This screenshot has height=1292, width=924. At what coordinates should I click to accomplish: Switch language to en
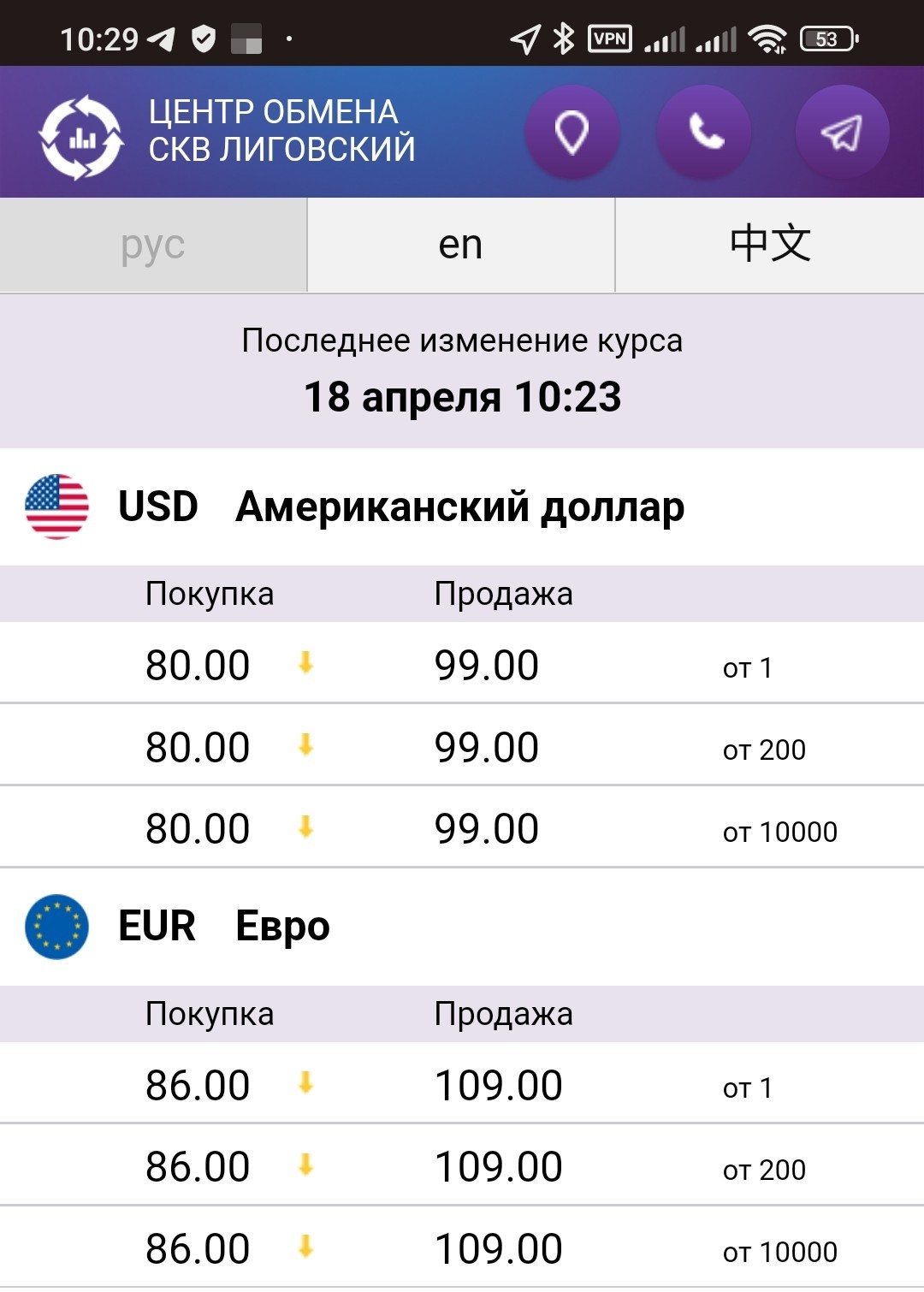460,246
